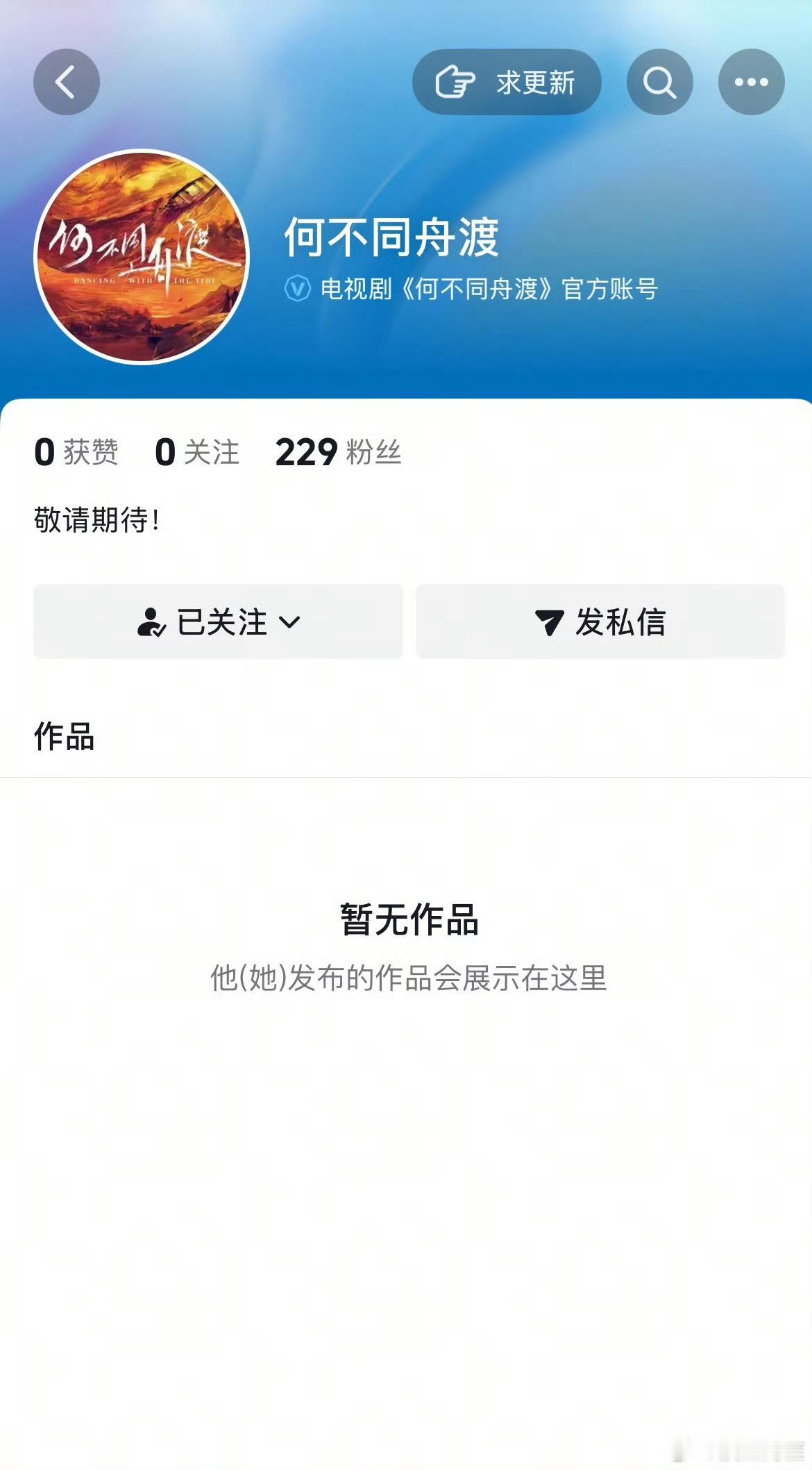812x1470 pixels.
Task: Click the pointing-hand icon on 求更新 button
Action: [x=455, y=81]
